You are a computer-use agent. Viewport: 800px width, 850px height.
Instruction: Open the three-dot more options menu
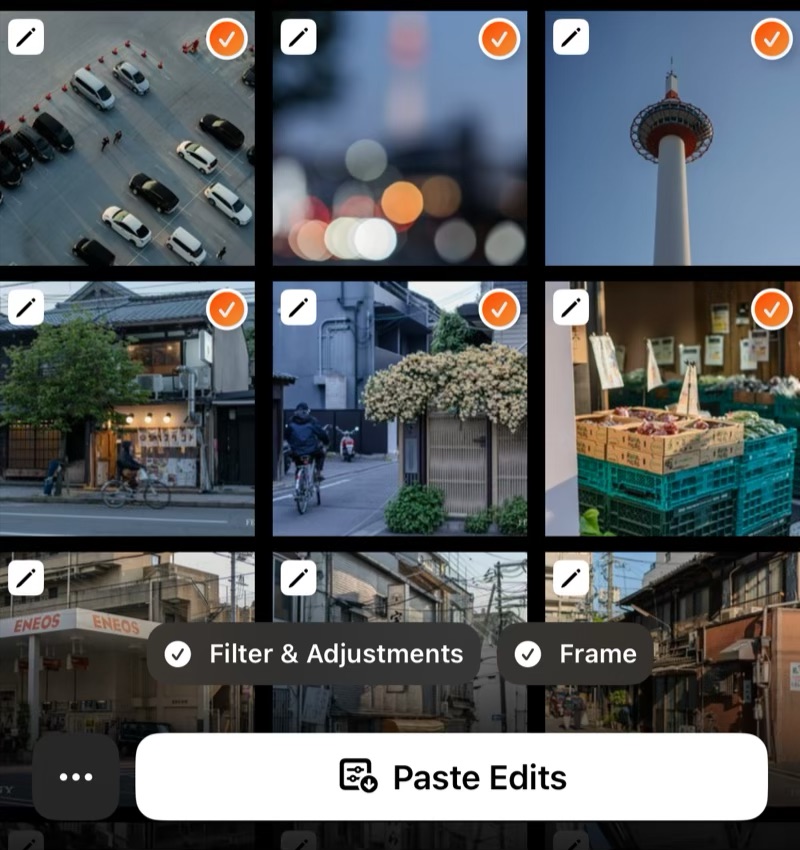[x=76, y=777]
